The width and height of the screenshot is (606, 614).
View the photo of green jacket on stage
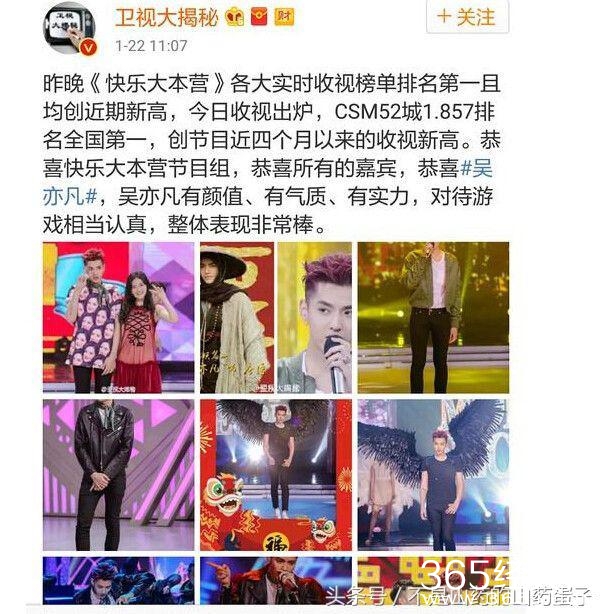pos(433,318)
